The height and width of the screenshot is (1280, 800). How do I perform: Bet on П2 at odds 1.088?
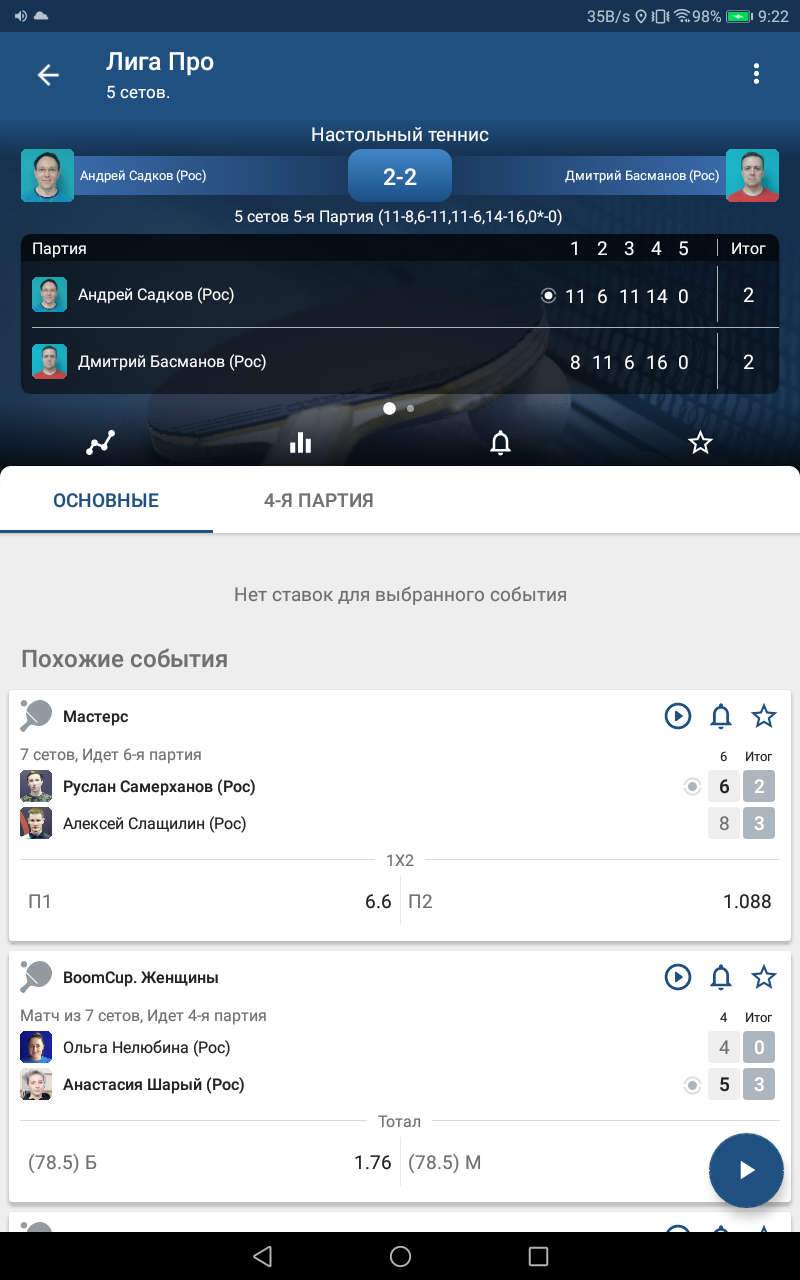pos(590,902)
